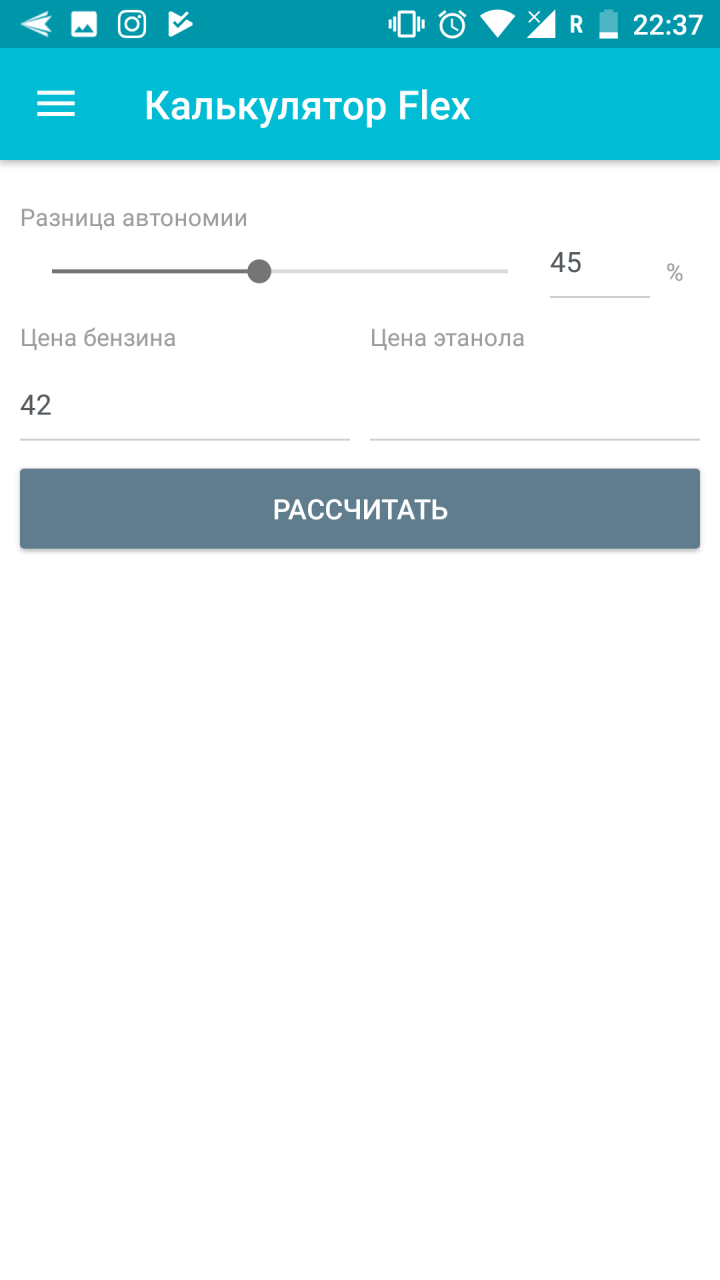Focus the Цена бензина input field
Image resolution: width=720 pixels, height=1280 pixels.
(184, 406)
